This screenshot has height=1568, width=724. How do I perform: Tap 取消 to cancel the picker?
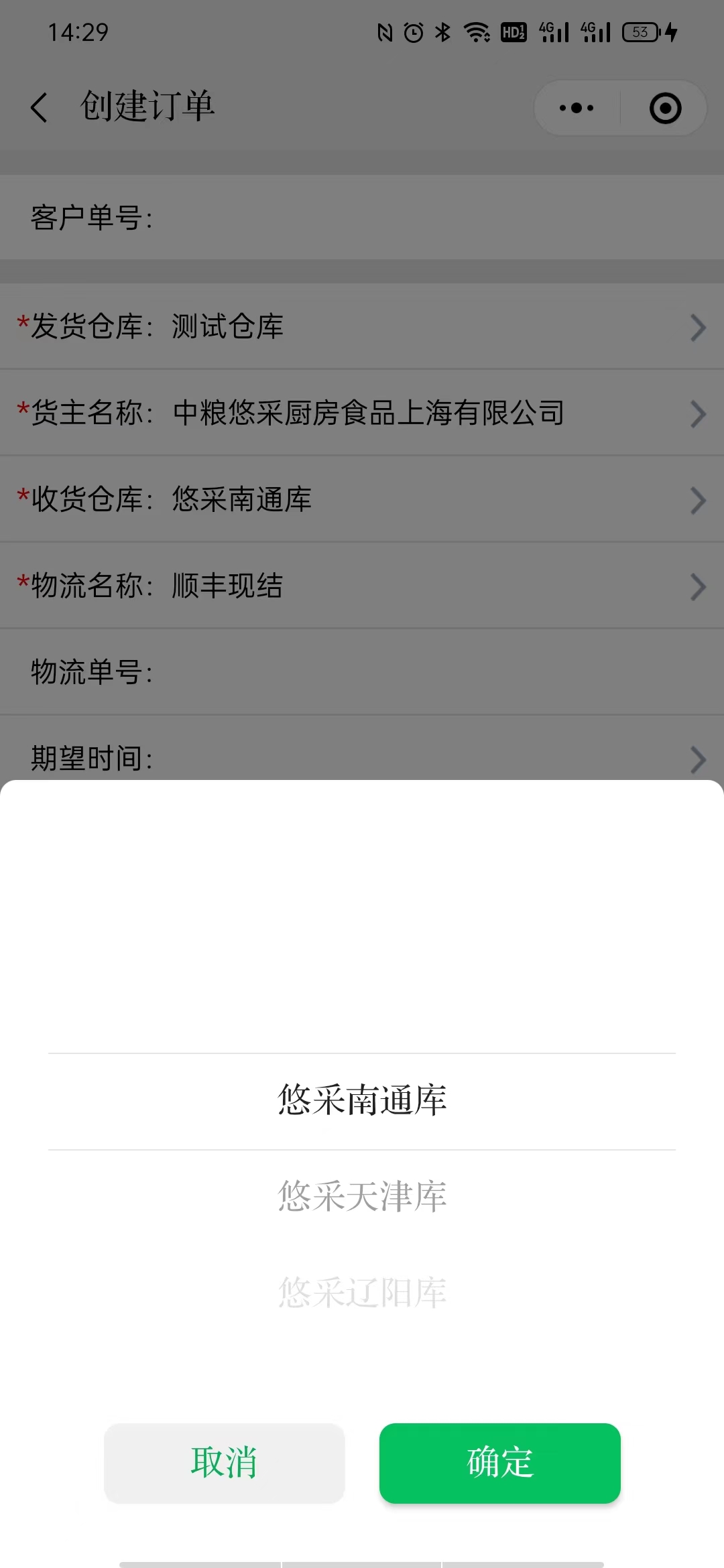pos(225,1463)
